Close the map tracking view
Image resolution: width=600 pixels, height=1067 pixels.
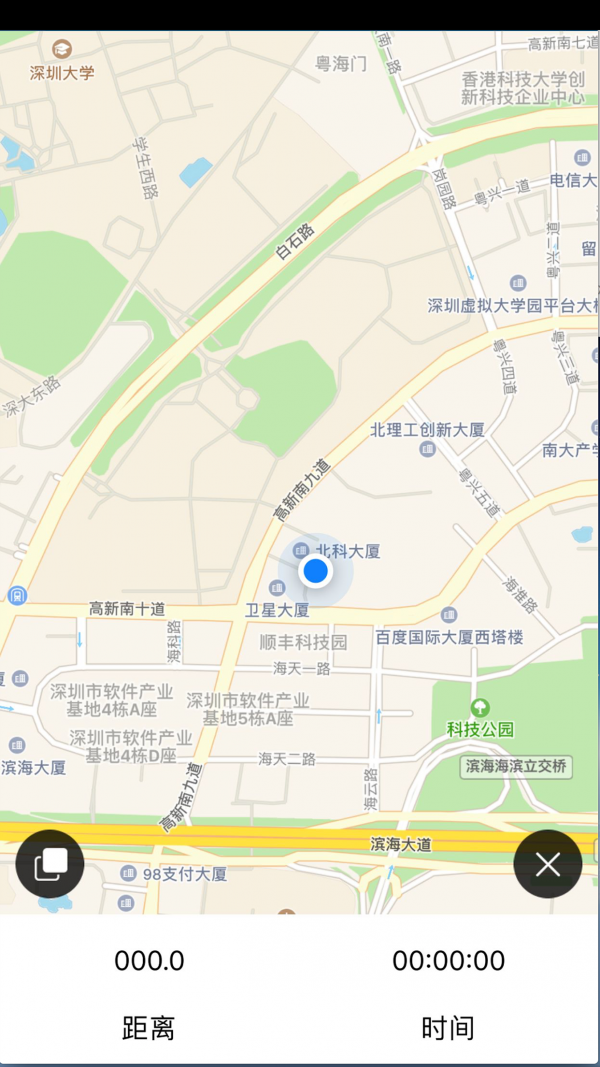click(548, 864)
